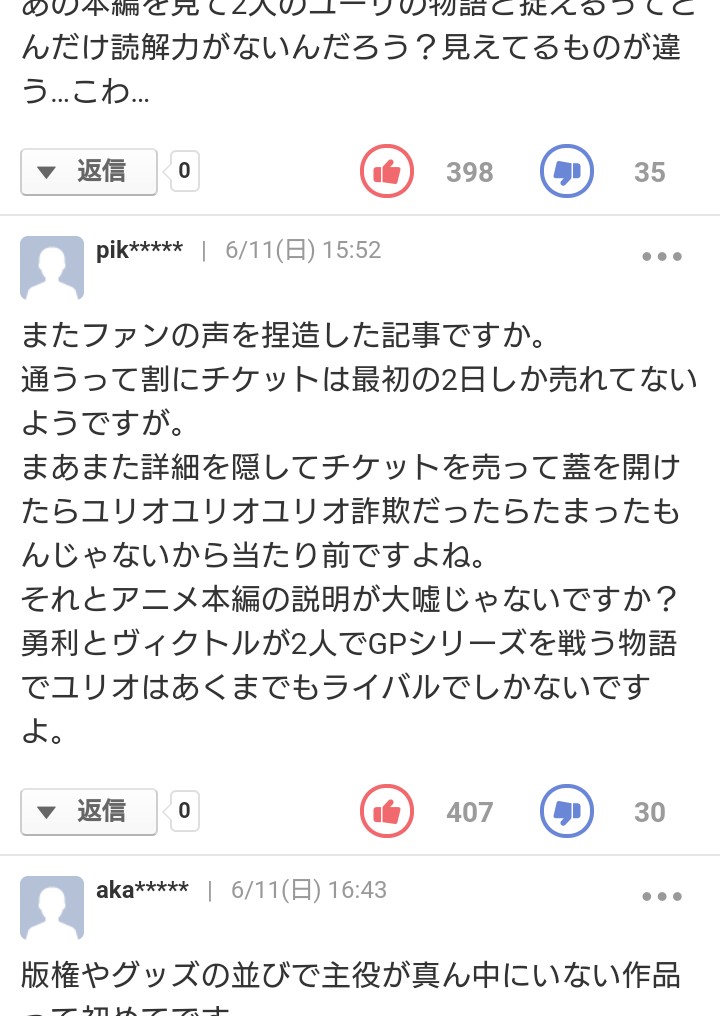Open overflow menu on pik***** comment
This screenshot has width=720, height=1016.
pos(661,256)
